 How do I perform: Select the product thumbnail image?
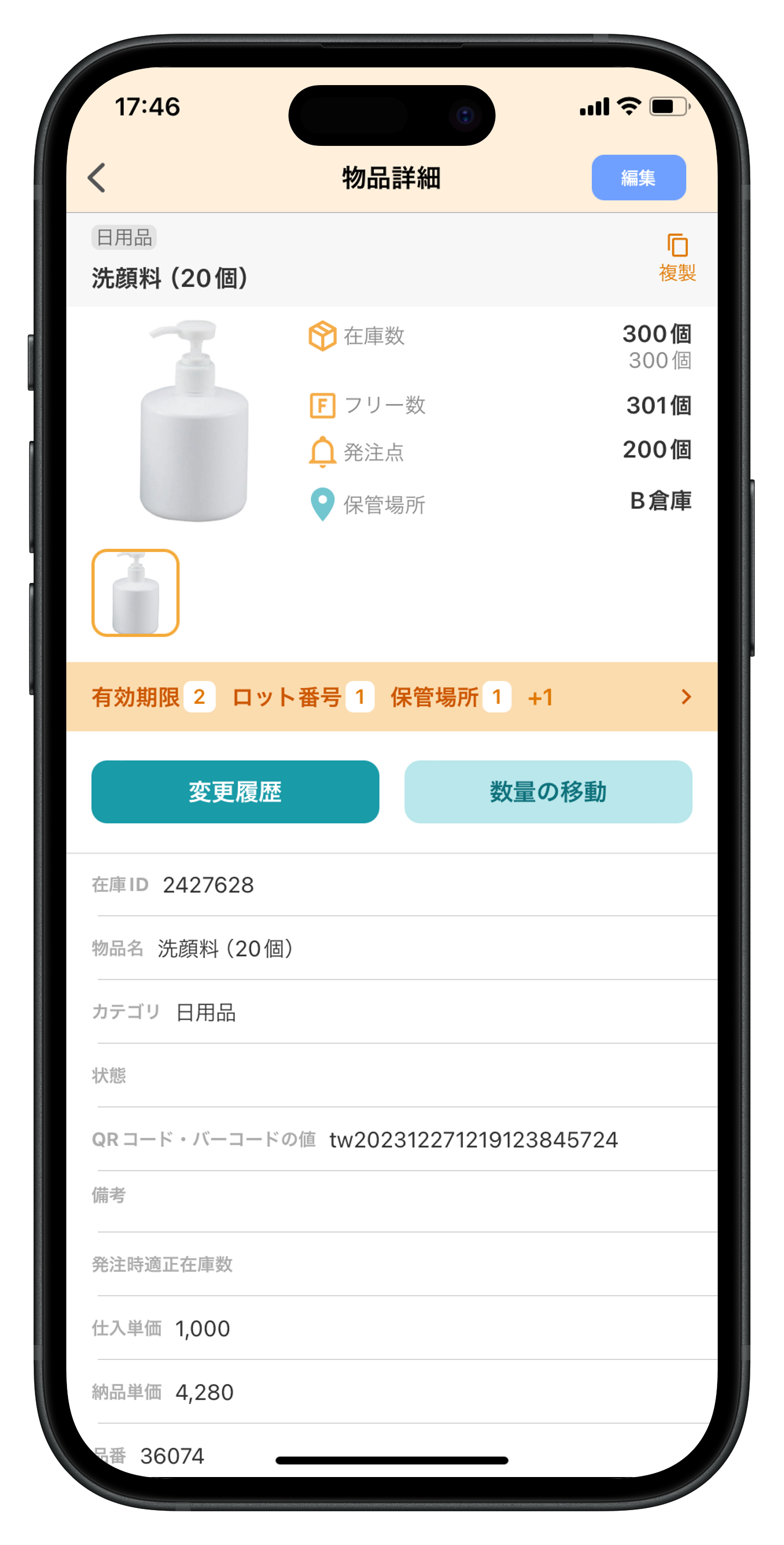pyautogui.click(x=135, y=592)
